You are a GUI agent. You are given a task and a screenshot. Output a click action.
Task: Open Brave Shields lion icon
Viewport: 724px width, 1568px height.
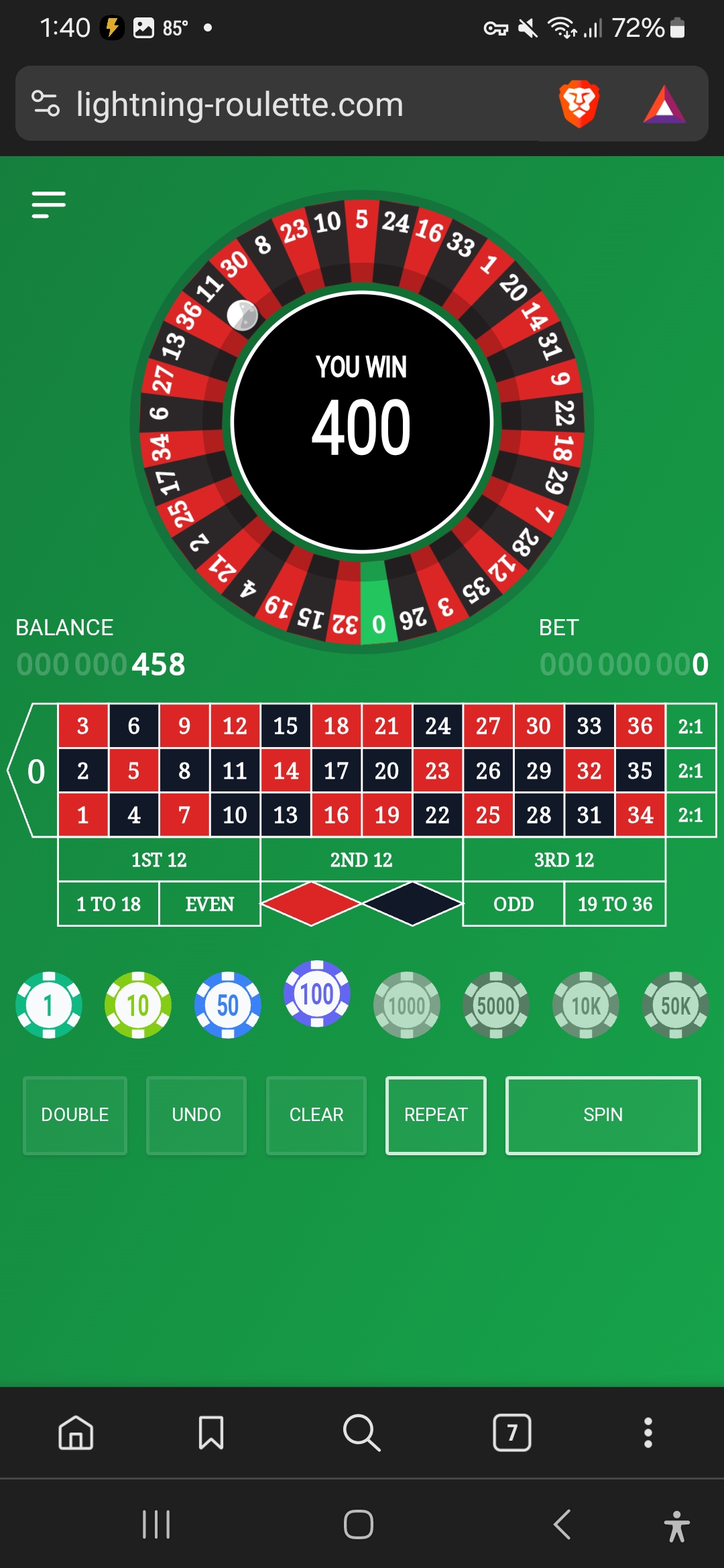click(x=579, y=104)
